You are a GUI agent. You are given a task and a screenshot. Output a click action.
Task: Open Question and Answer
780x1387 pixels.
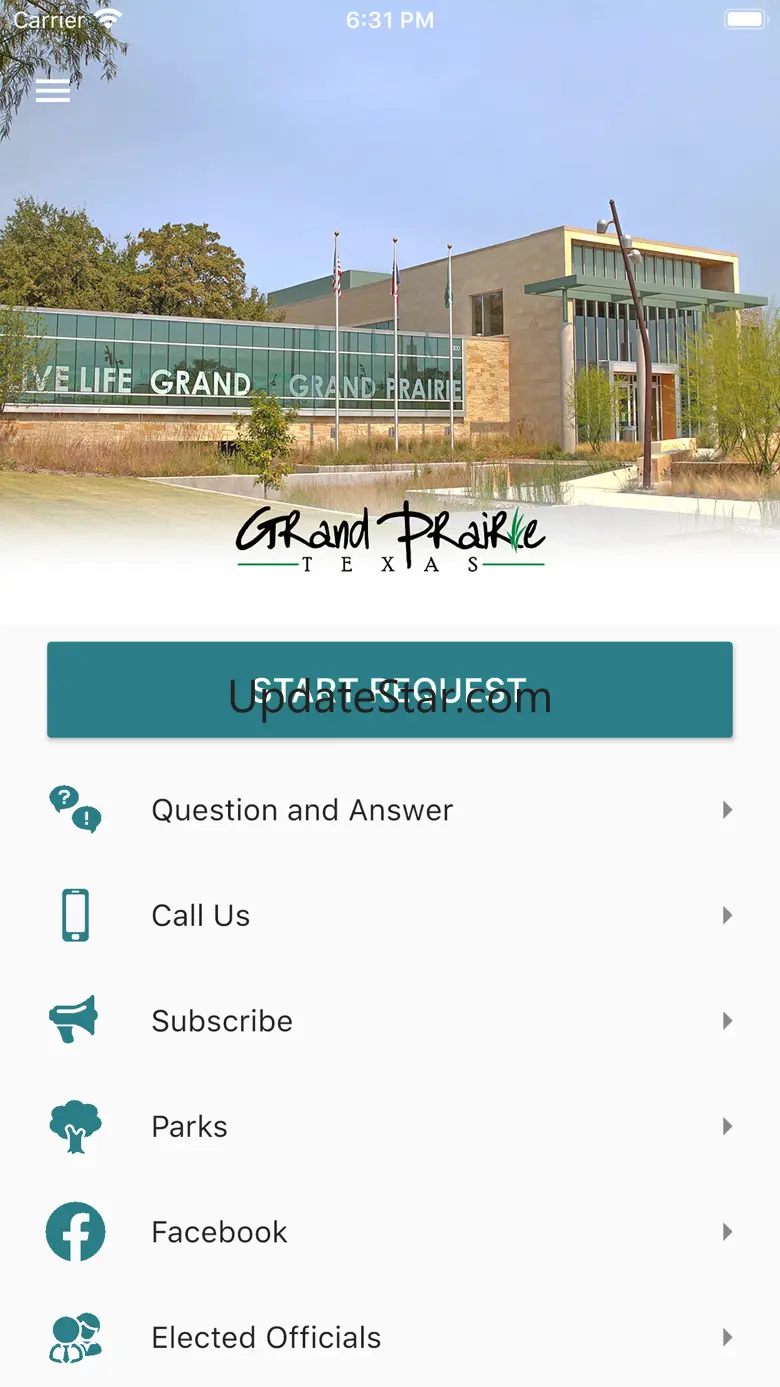(390, 810)
